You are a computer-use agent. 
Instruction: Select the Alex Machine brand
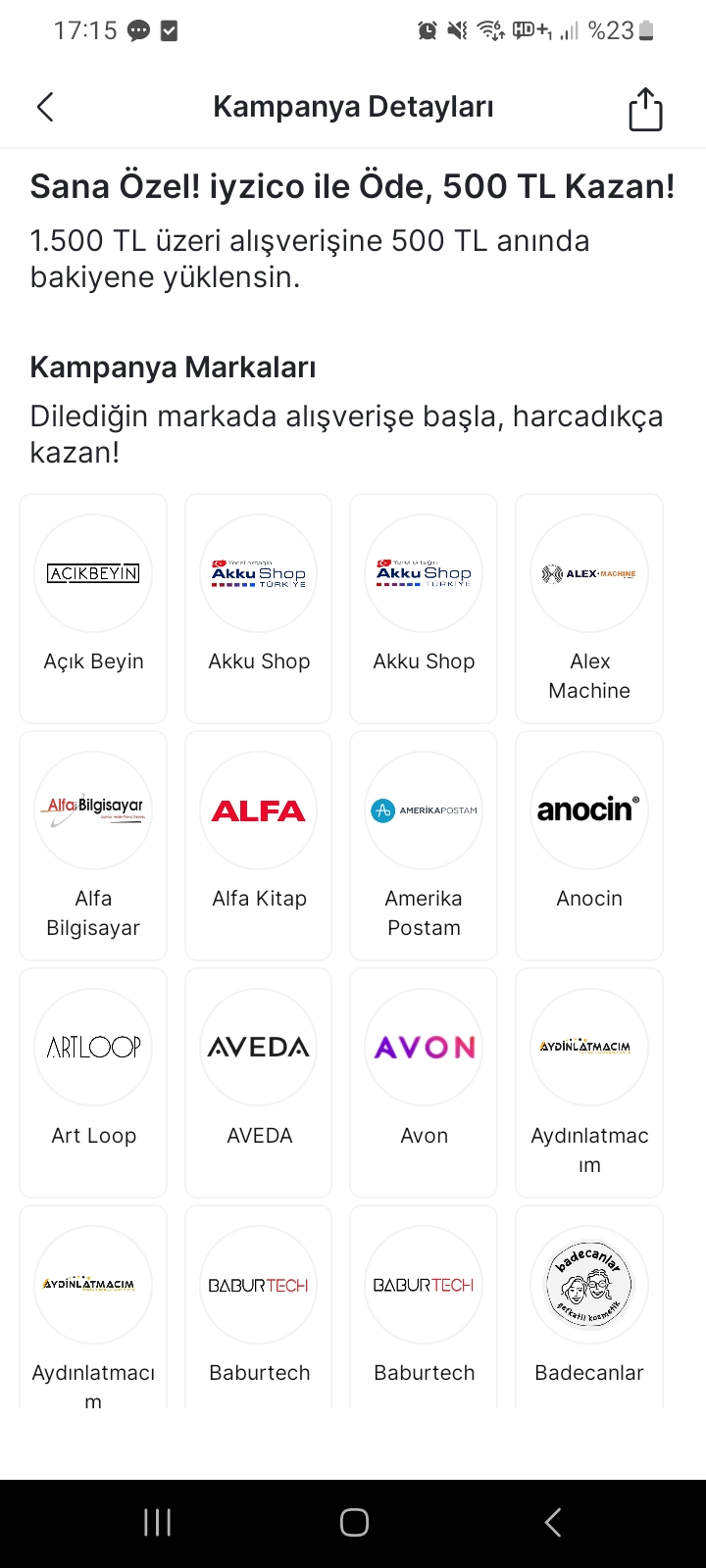589,609
